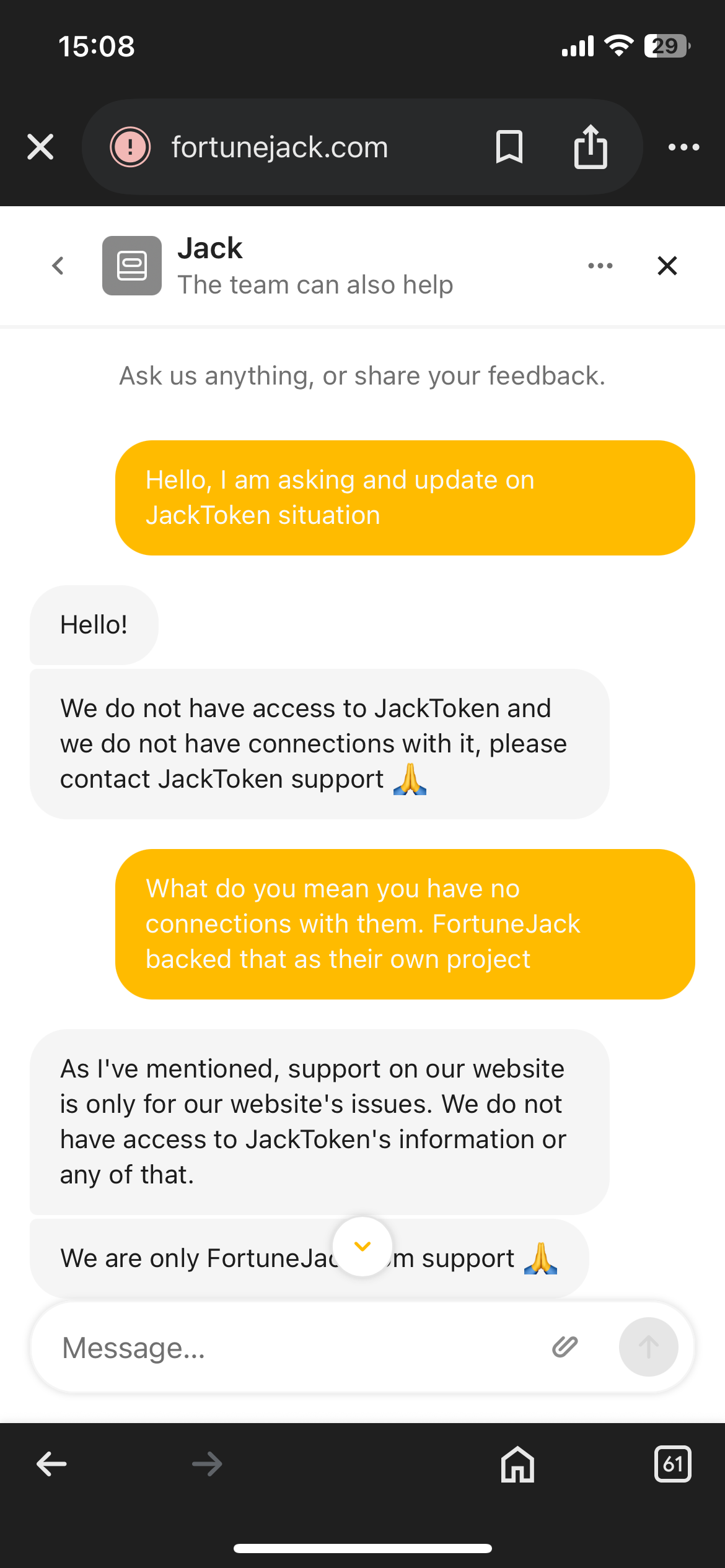
Task: Open the browser overflow menu
Action: click(683, 147)
